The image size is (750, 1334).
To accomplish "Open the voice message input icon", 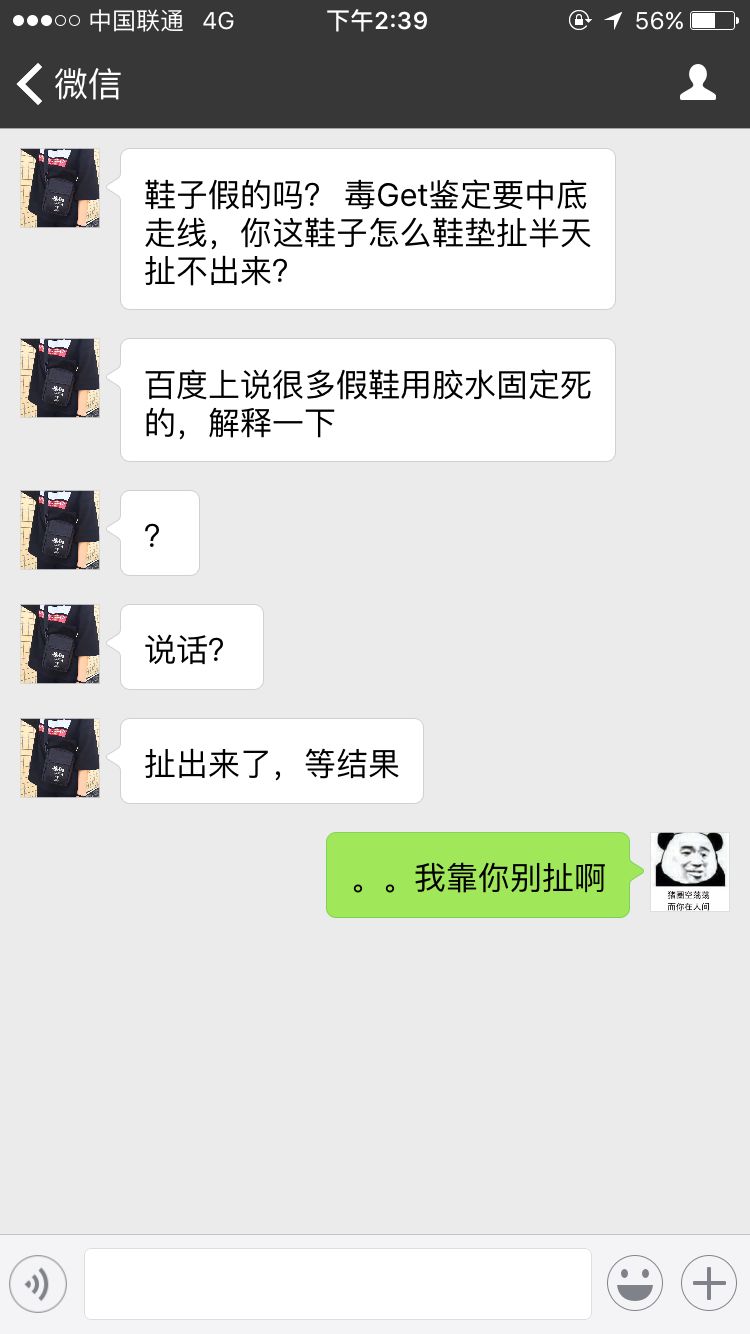I will point(38,1283).
